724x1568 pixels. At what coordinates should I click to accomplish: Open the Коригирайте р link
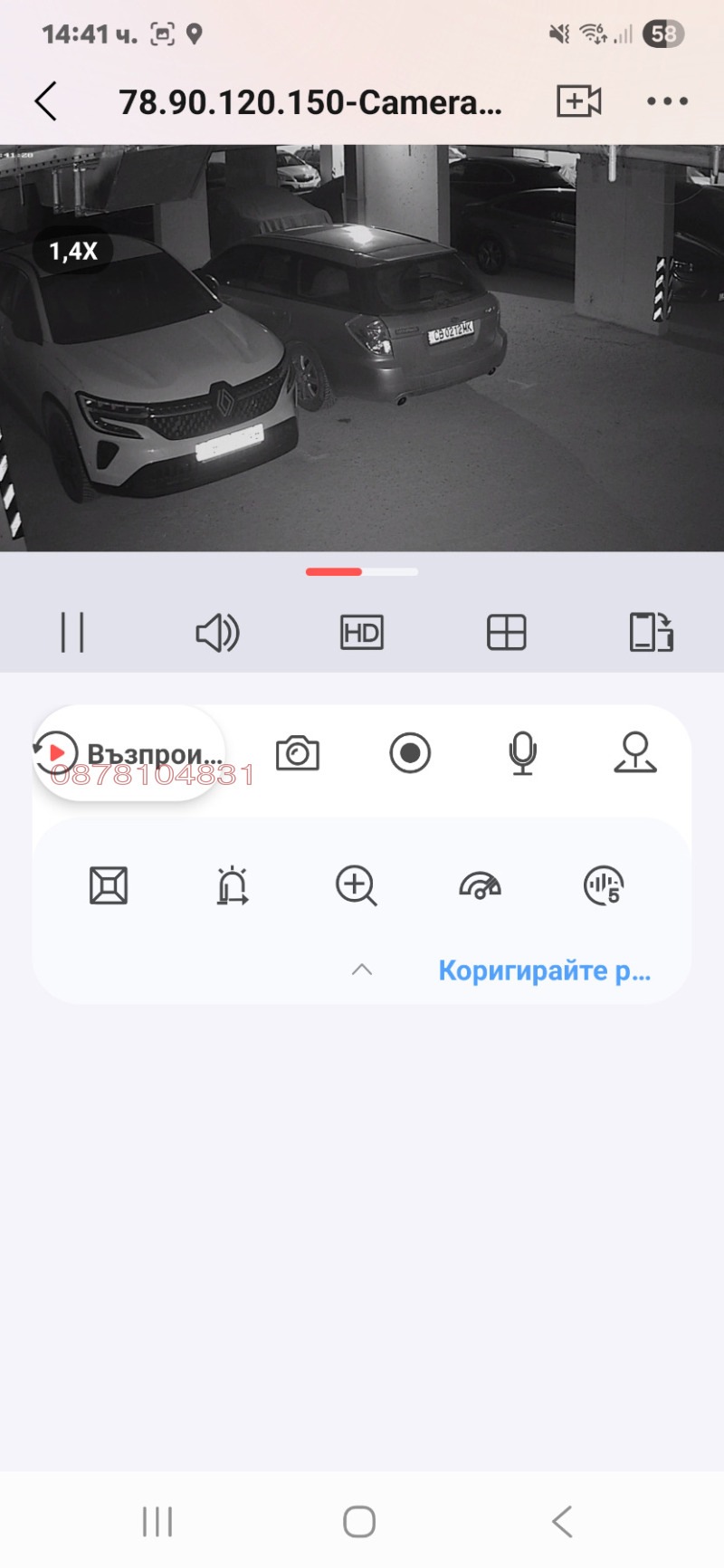tap(544, 970)
